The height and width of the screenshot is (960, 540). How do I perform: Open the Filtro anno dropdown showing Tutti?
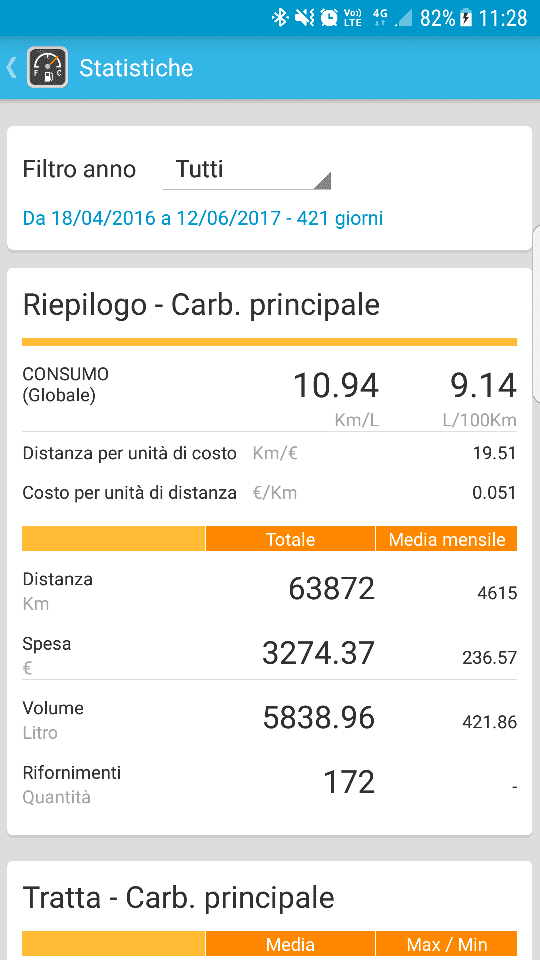click(247, 170)
